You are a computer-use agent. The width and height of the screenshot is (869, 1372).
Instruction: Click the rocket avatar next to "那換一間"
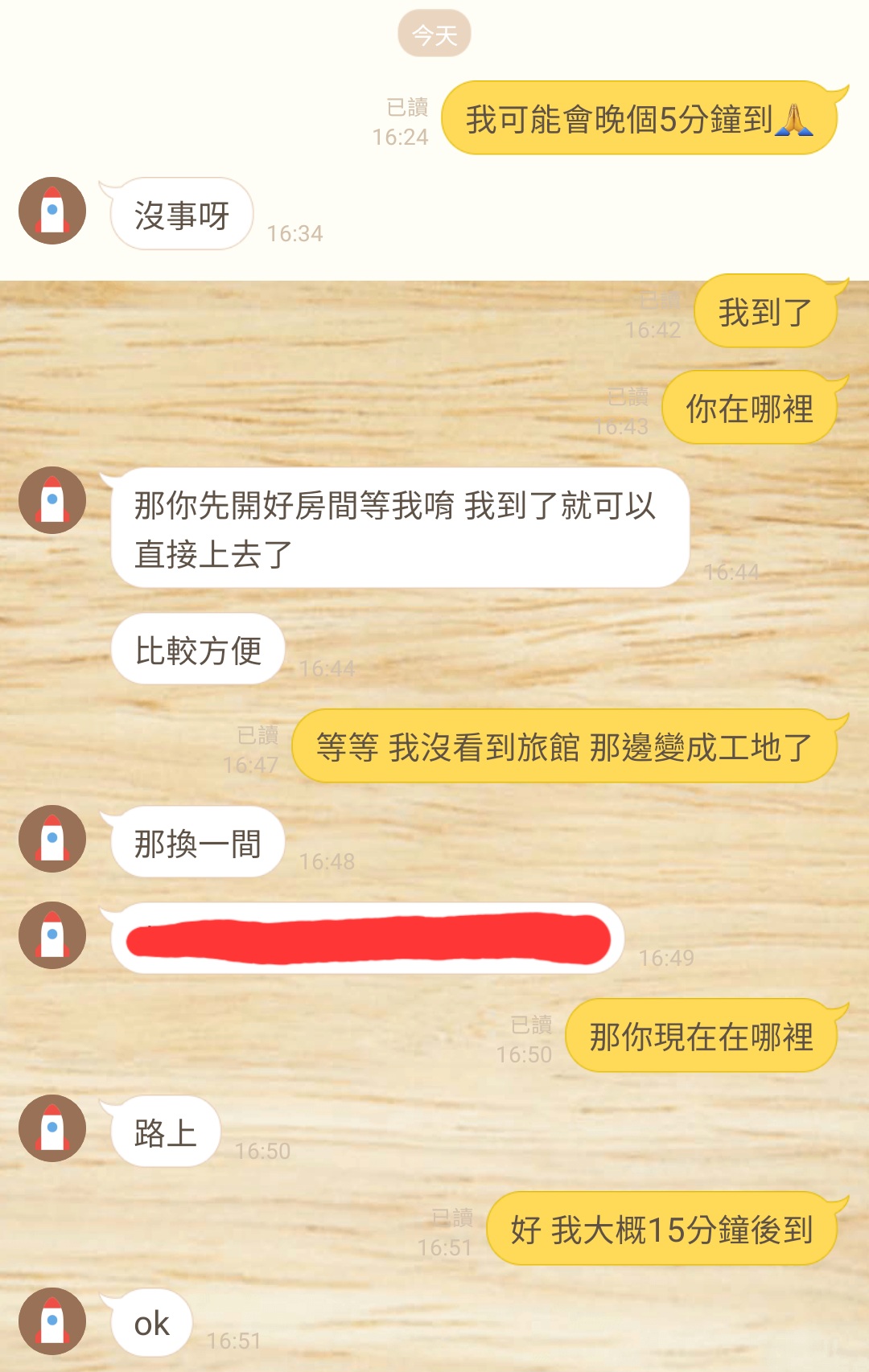[x=50, y=839]
